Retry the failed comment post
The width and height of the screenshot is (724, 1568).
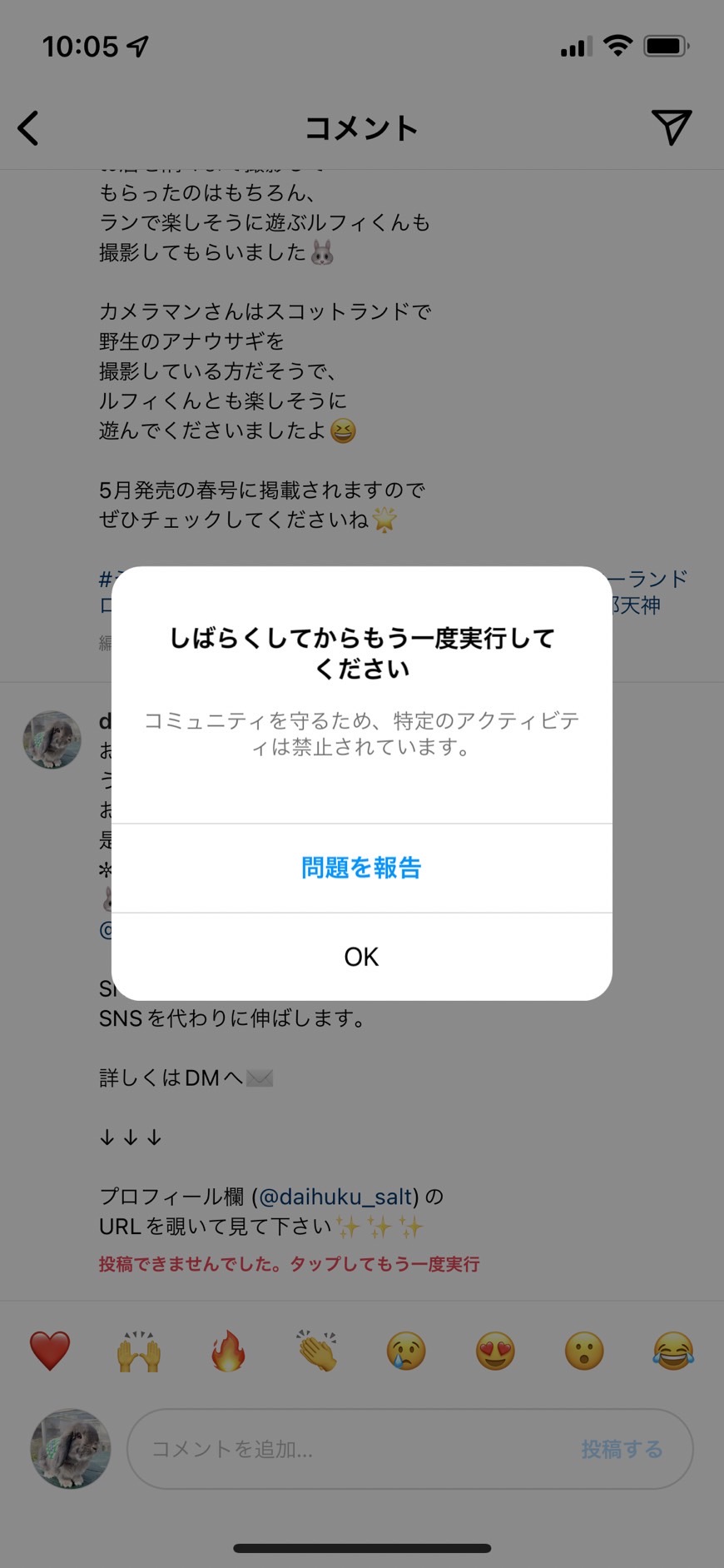289,1264
